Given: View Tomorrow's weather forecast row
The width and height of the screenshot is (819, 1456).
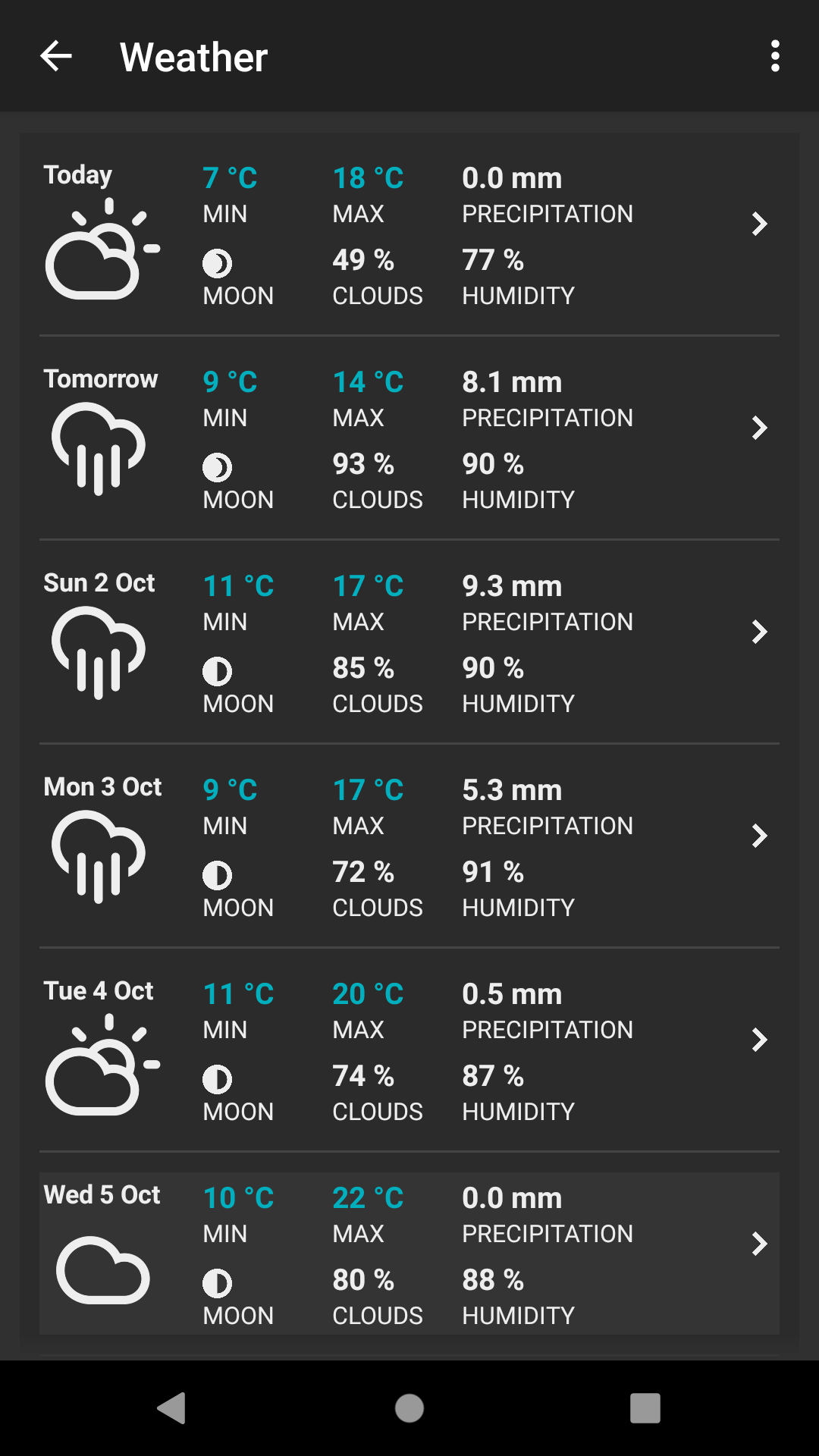Looking at the screenshot, I should (x=409, y=438).
